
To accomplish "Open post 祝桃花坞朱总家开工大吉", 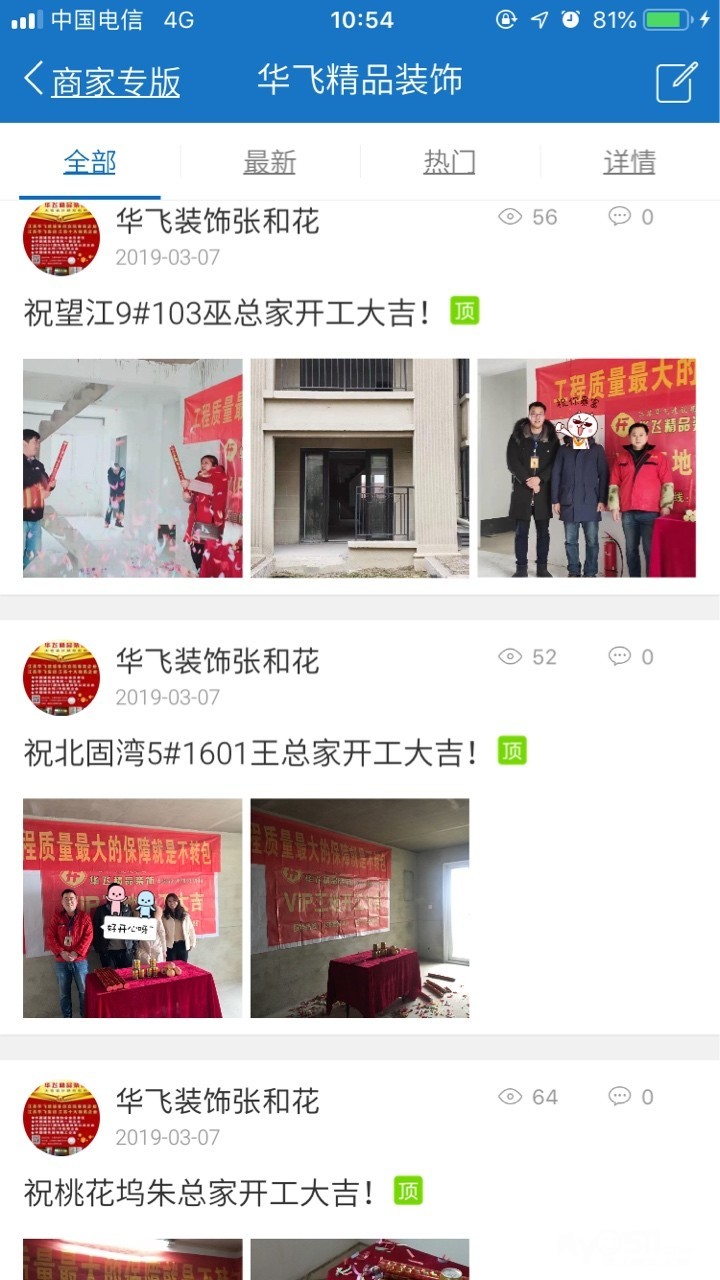I will (199, 1192).
